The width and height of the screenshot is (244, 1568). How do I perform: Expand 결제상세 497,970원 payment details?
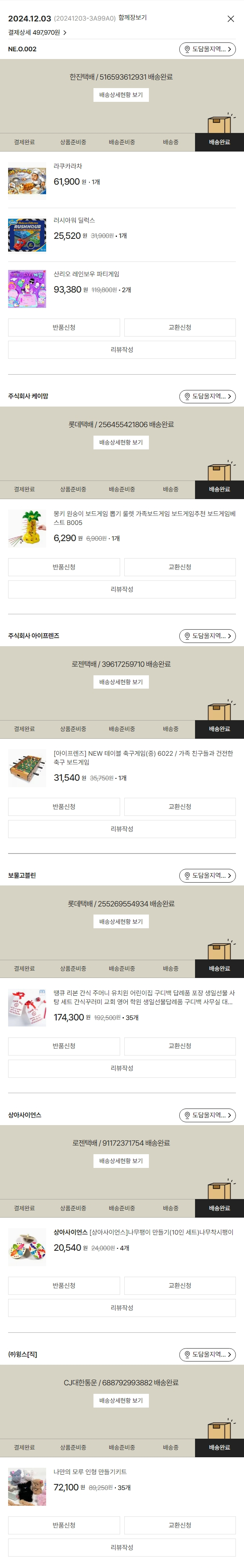point(37,32)
